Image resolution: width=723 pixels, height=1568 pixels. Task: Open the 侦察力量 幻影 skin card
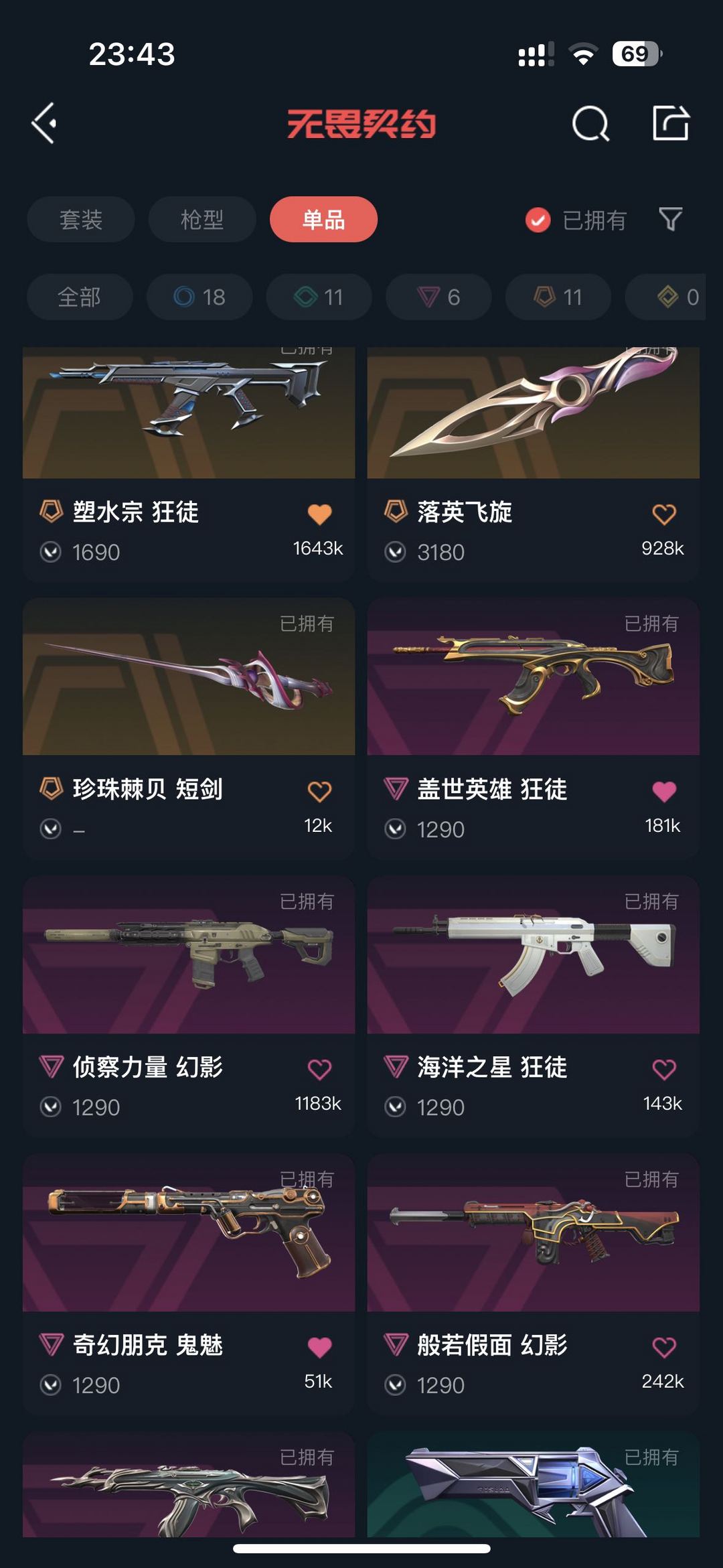[x=189, y=1007]
